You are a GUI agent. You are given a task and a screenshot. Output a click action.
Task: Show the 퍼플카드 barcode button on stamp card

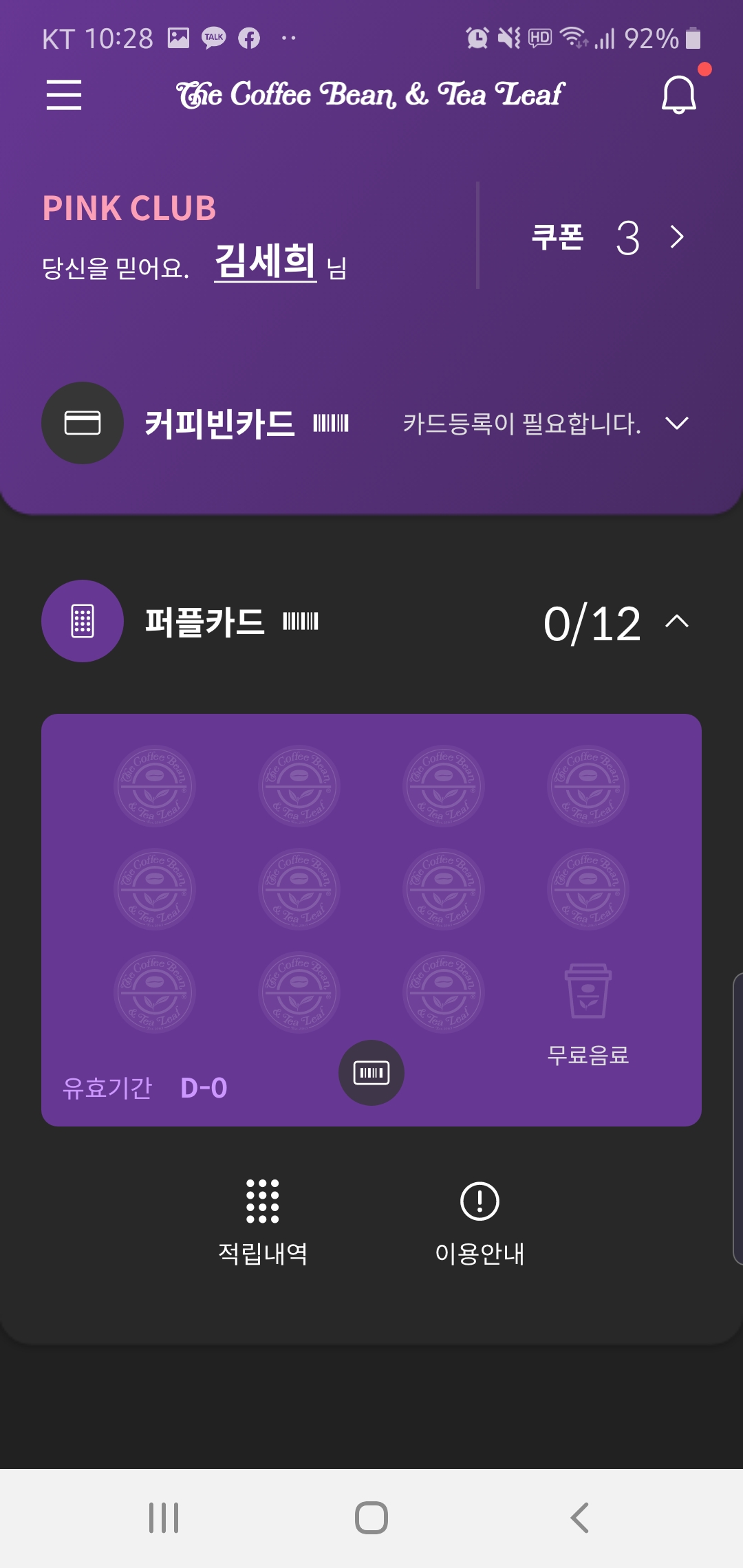[371, 1072]
